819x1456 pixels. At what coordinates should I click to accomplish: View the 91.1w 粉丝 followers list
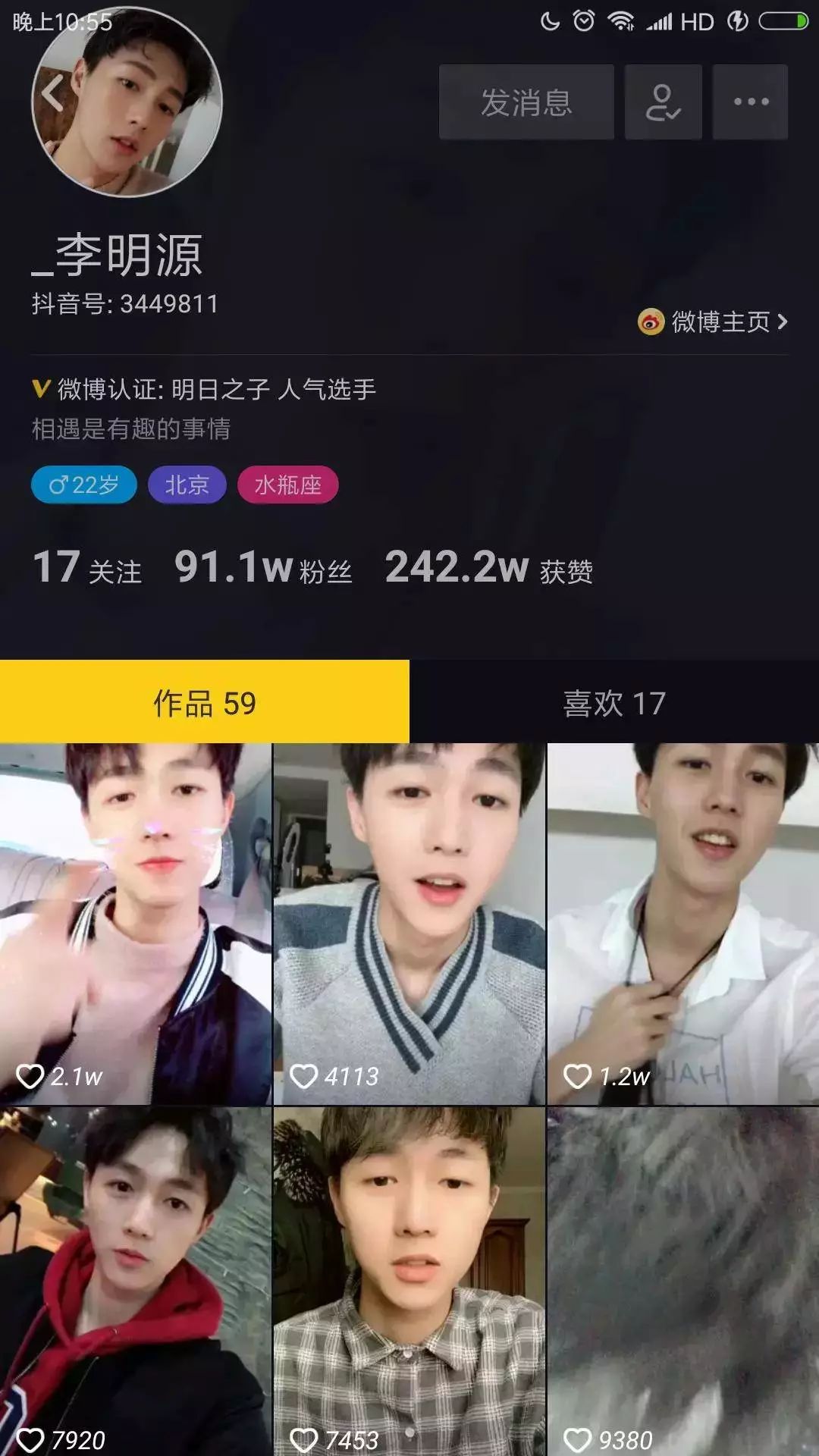pyautogui.click(x=263, y=568)
